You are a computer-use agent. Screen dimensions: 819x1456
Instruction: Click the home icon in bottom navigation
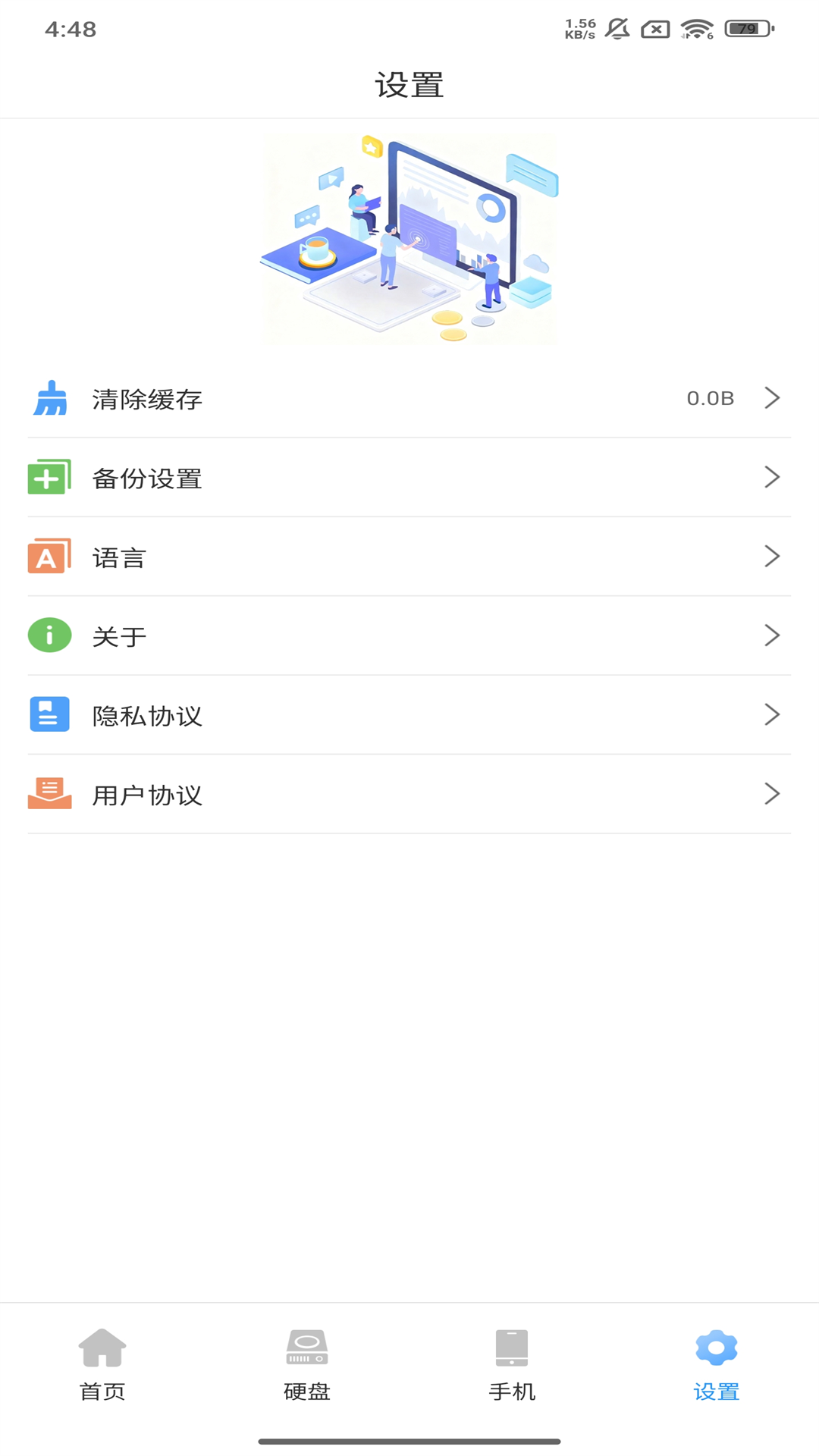(102, 1348)
